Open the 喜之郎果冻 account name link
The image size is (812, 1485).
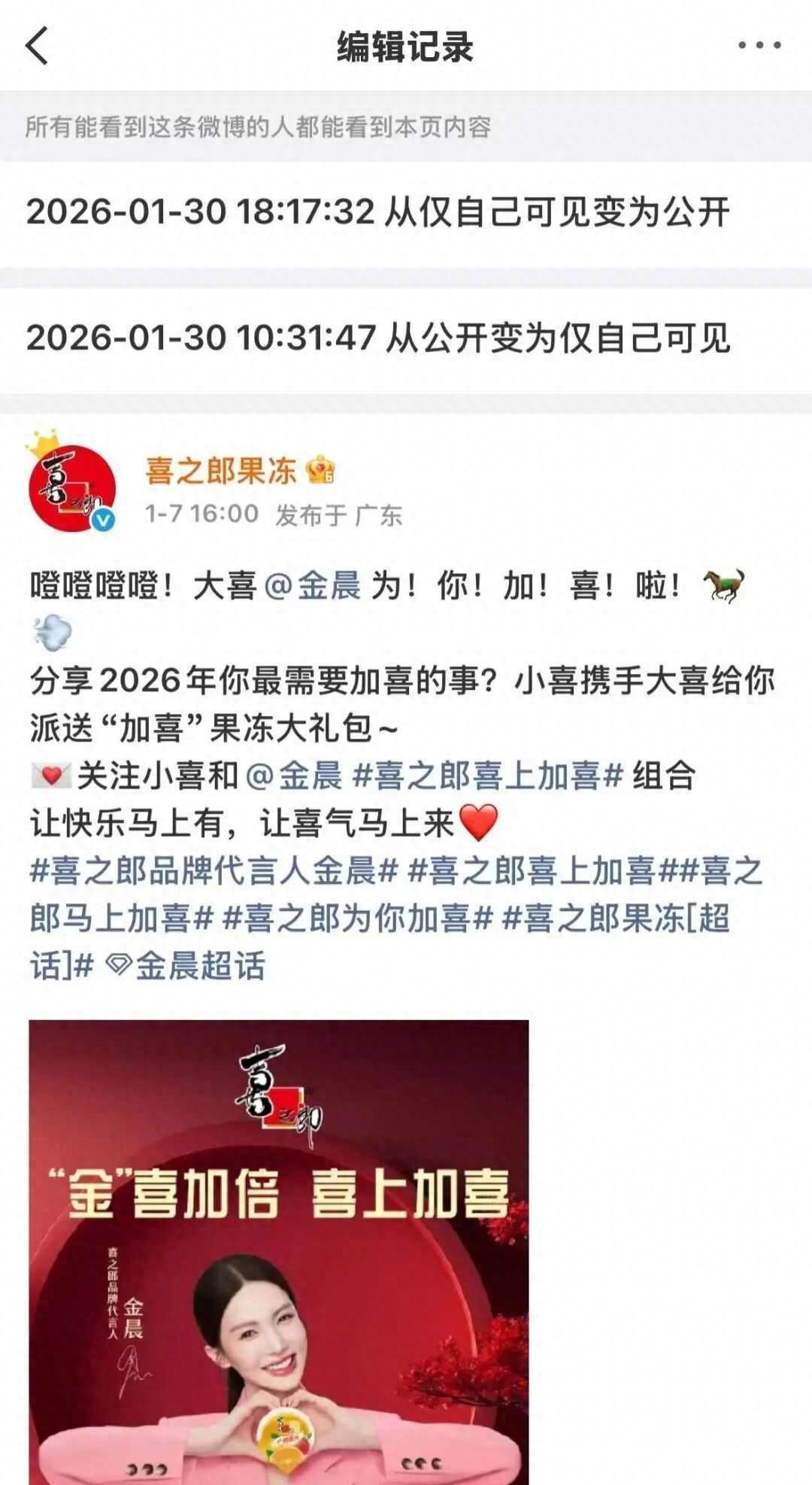[222, 472]
